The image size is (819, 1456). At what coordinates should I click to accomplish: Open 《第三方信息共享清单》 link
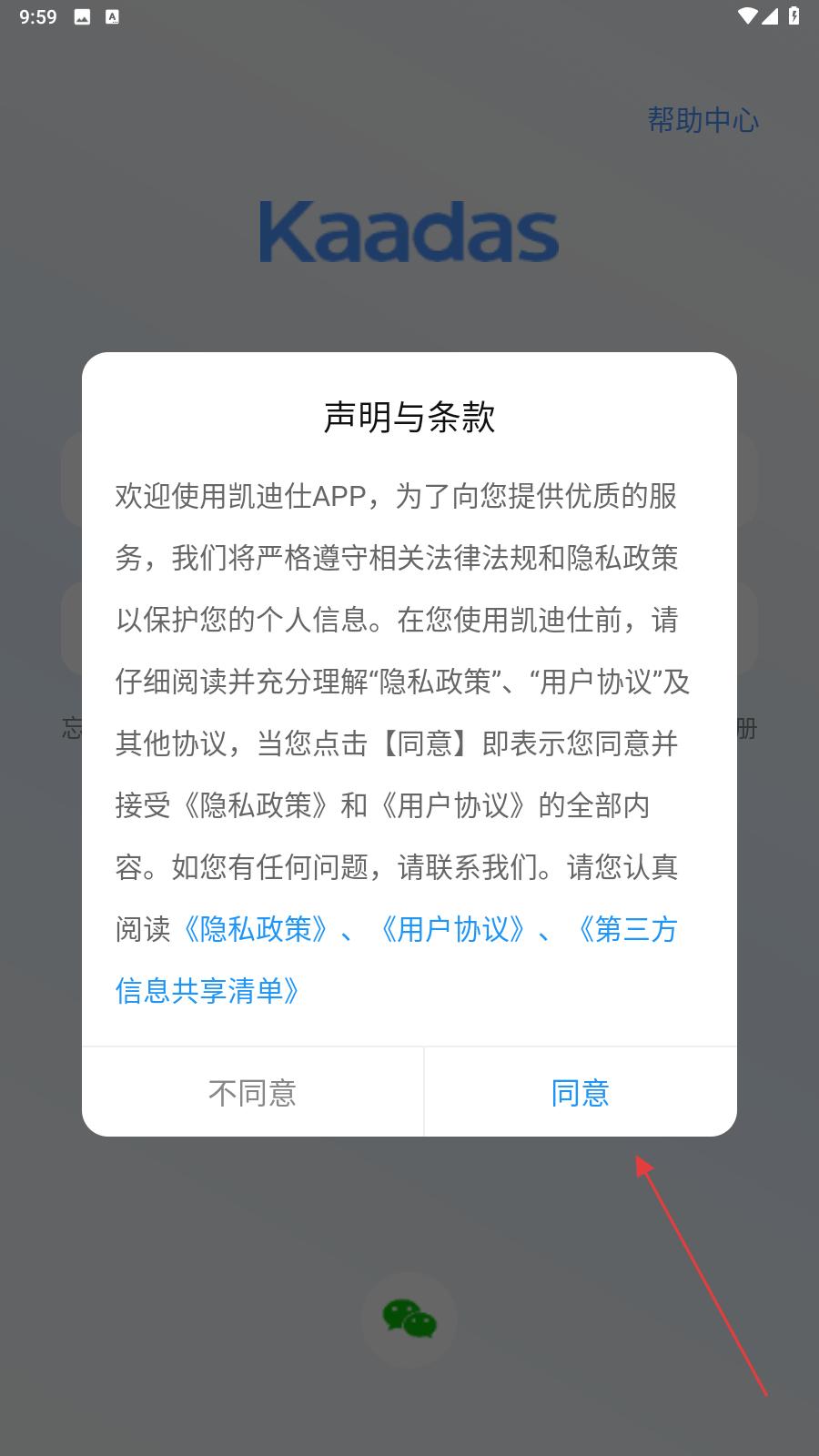point(207,990)
